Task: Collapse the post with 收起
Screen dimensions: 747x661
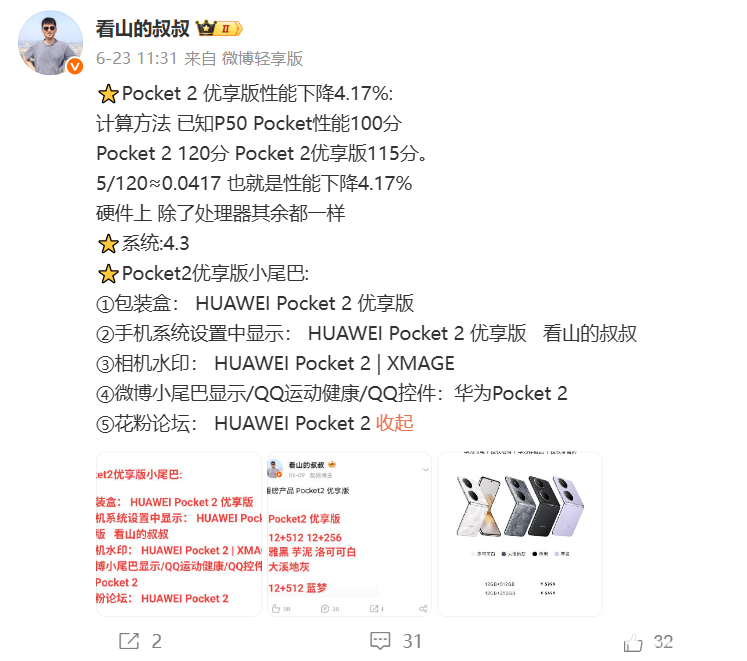Action: (394, 423)
